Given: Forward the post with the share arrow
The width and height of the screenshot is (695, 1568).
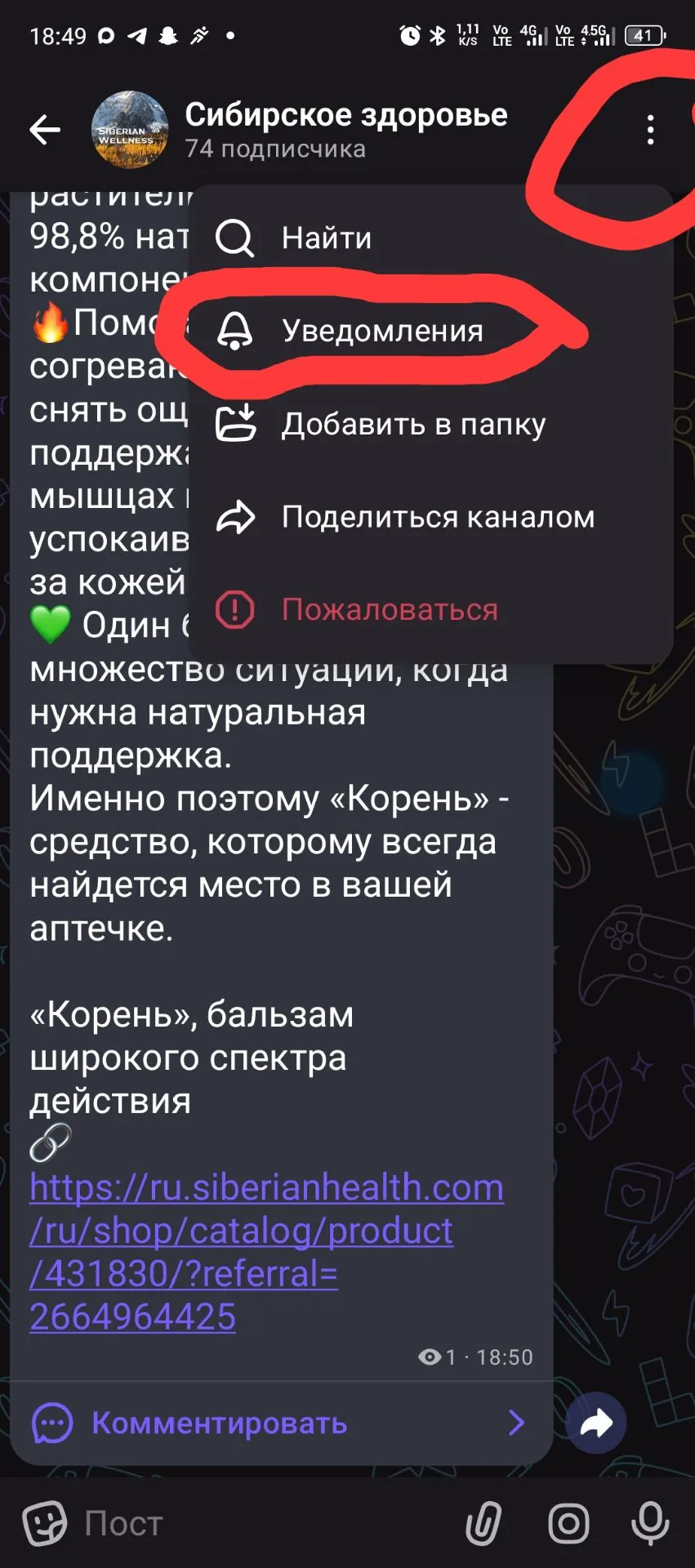Looking at the screenshot, I should pos(596,1424).
